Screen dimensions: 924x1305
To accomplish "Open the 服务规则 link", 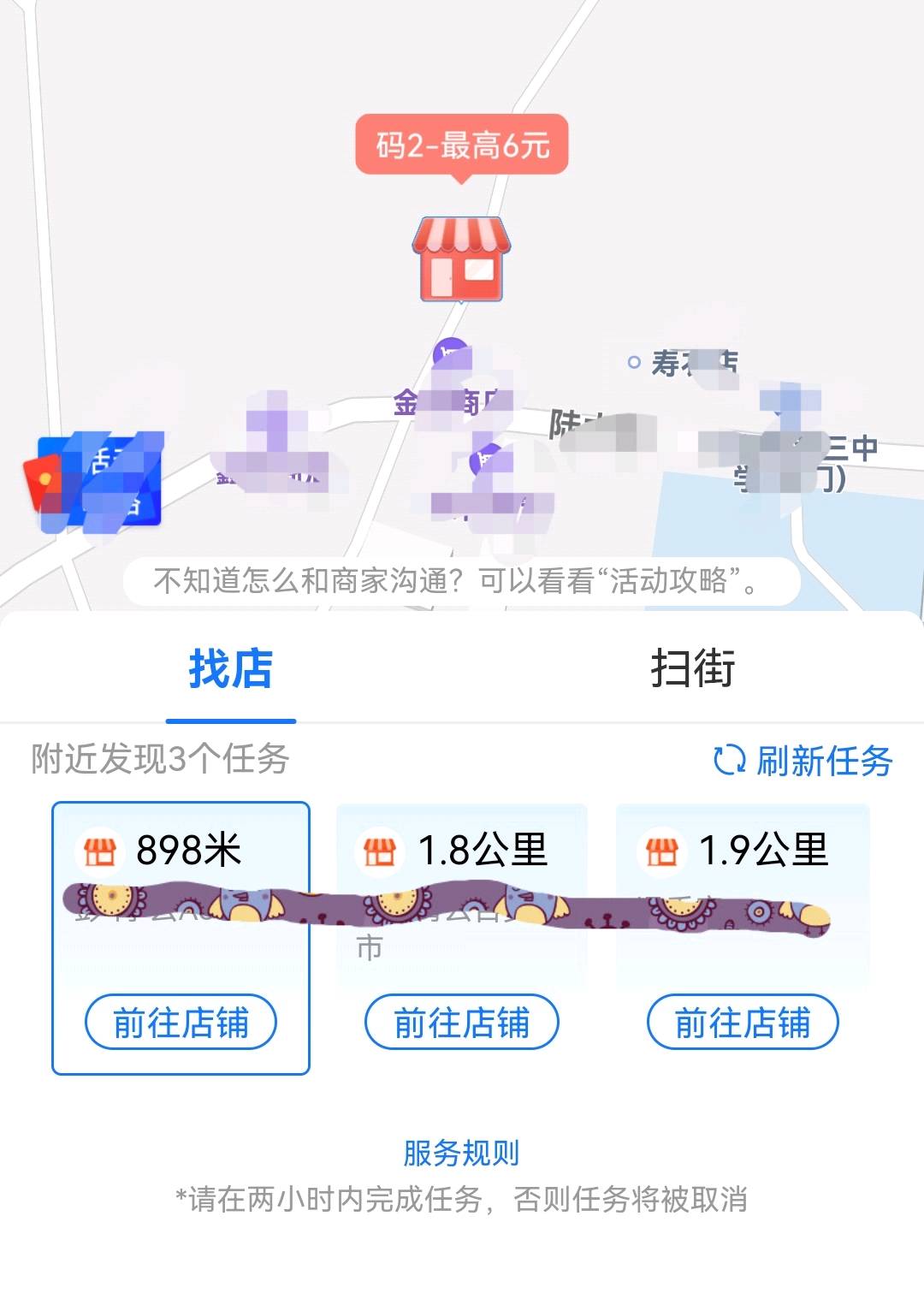I will 461,1153.
